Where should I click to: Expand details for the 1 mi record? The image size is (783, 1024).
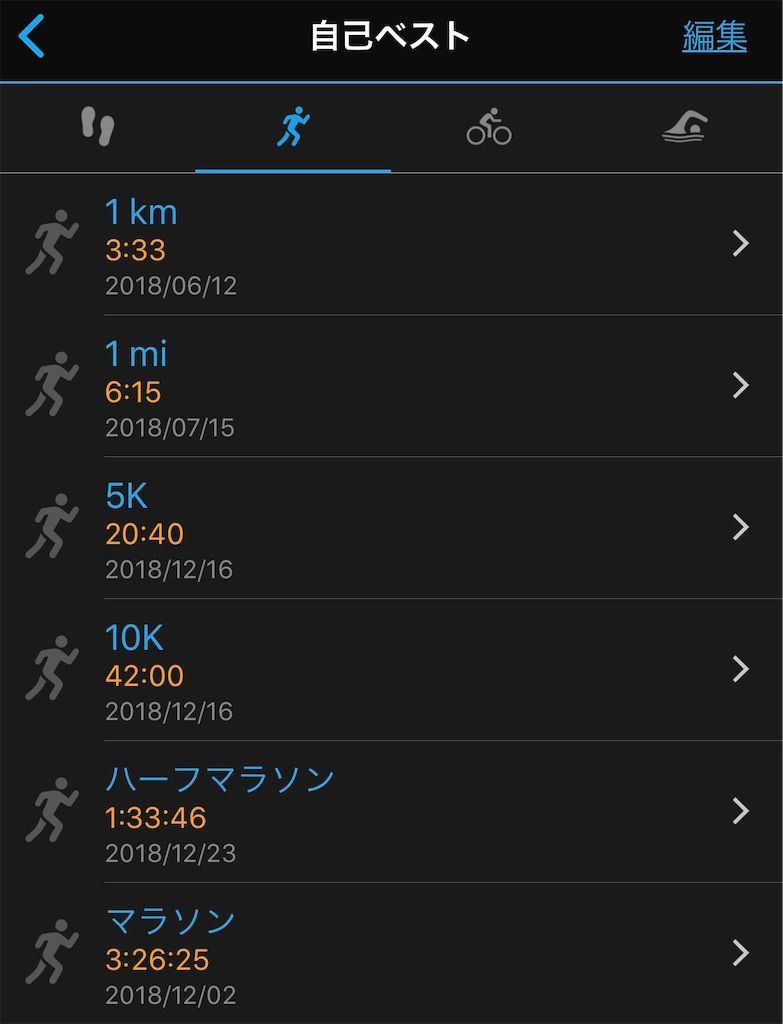[x=741, y=386]
